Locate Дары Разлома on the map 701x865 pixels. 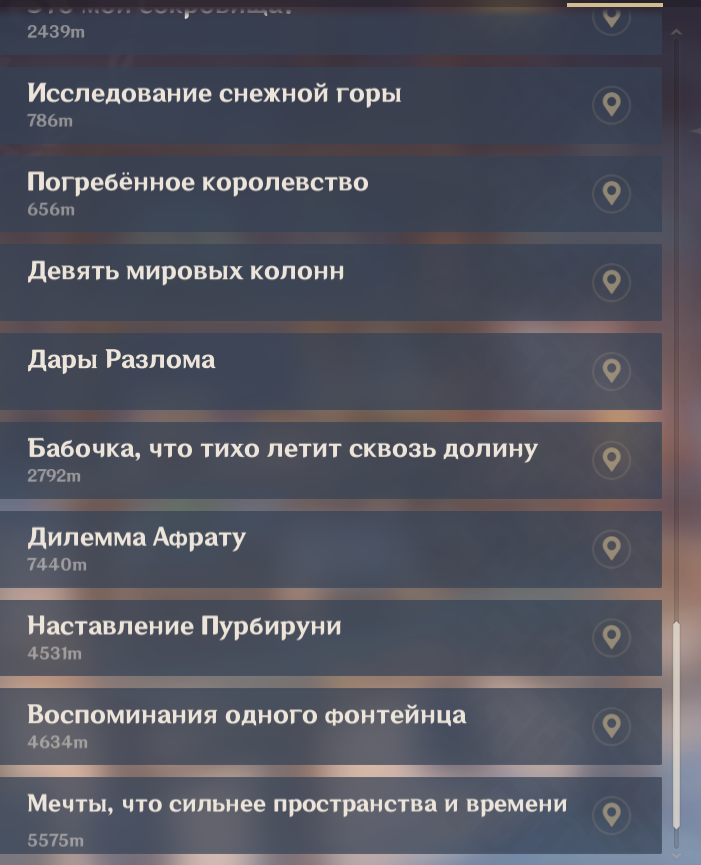pos(611,371)
